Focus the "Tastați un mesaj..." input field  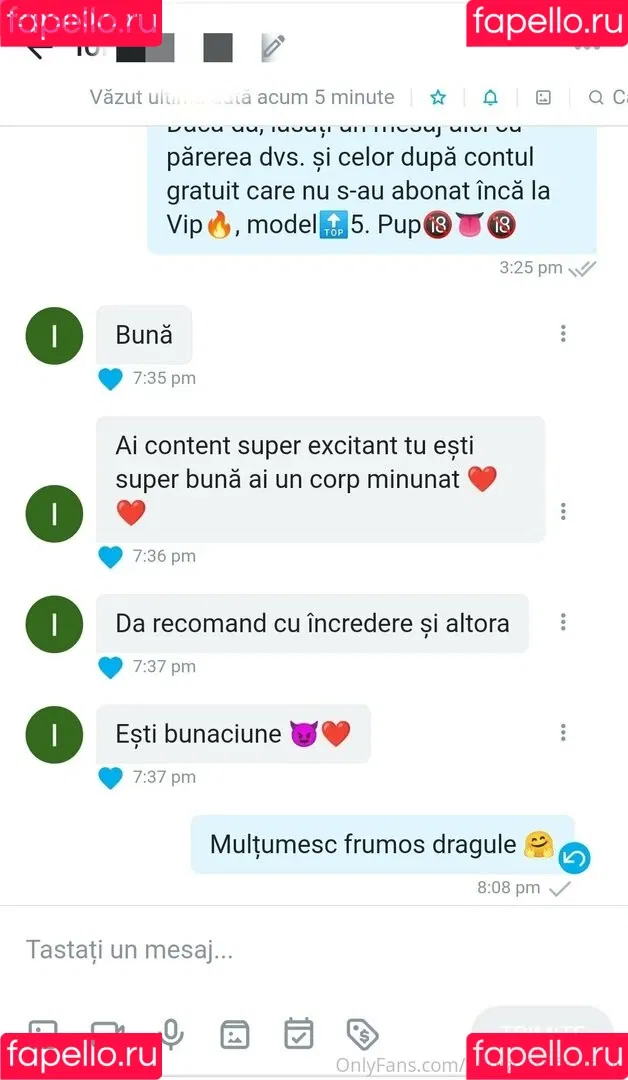(x=300, y=950)
